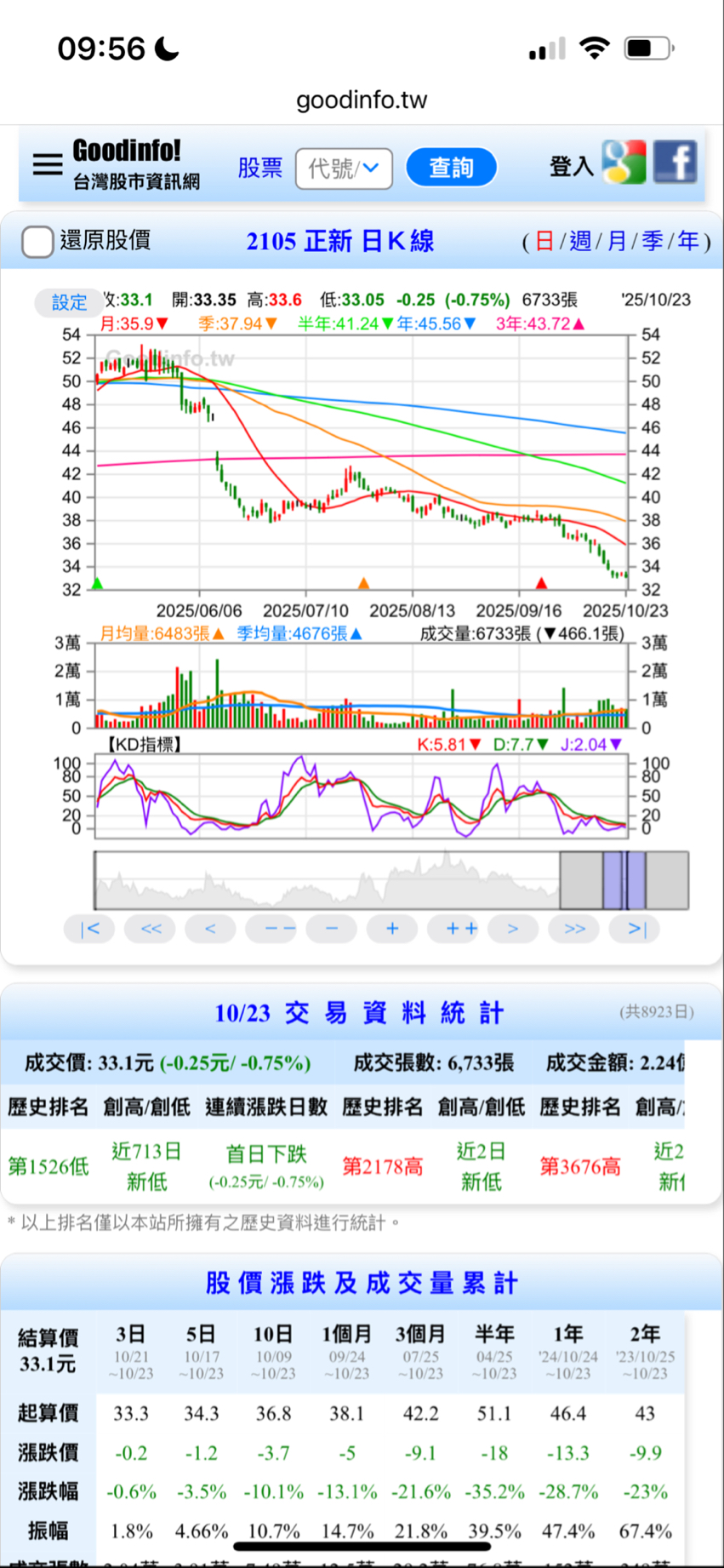This screenshot has width=724, height=1568.
Task: Switch chart to 年 yearly view
Action: (687, 242)
